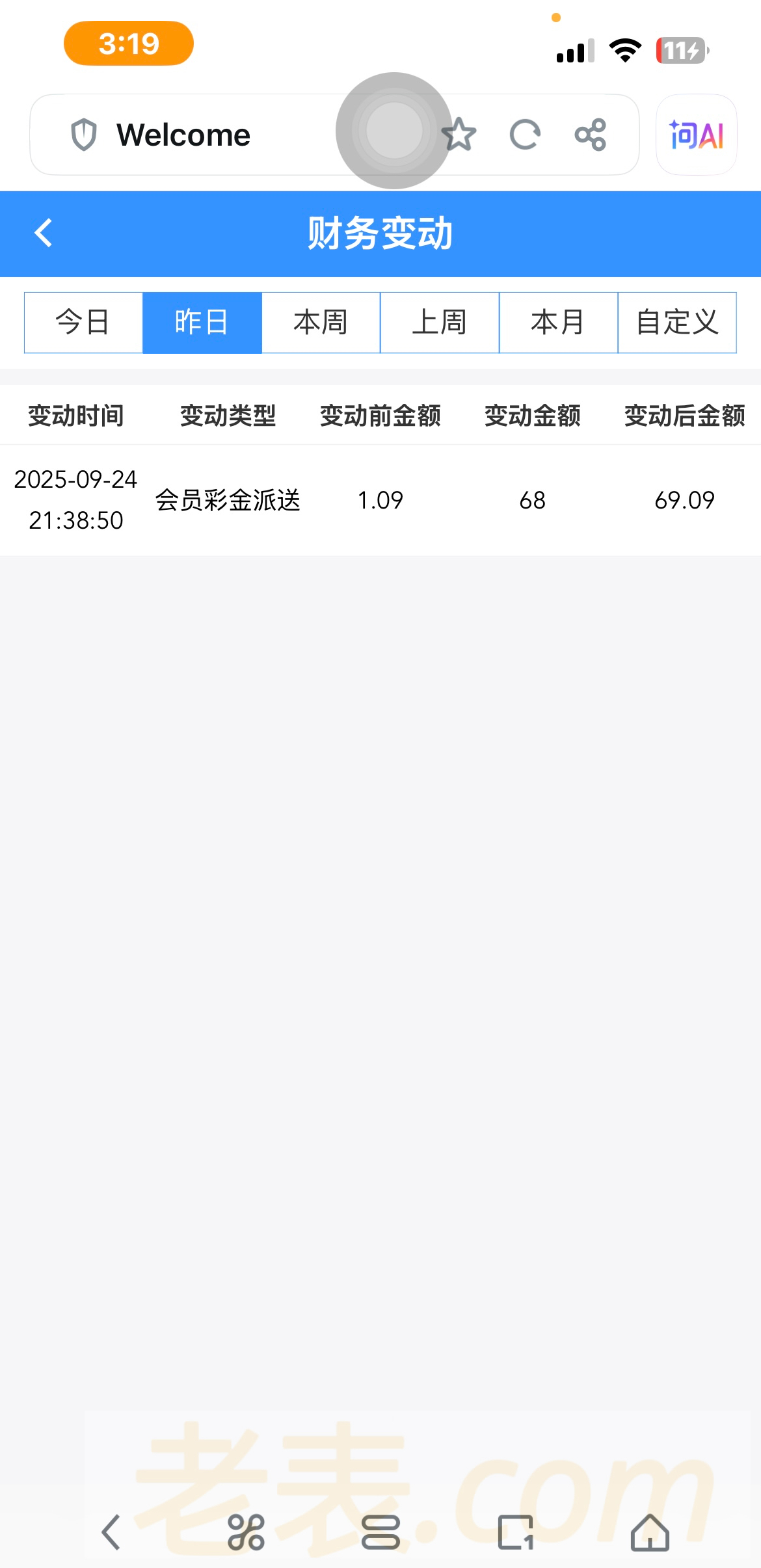The image size is (761, 1568).
Task: Open 自定义 date range
Action: 677,323
